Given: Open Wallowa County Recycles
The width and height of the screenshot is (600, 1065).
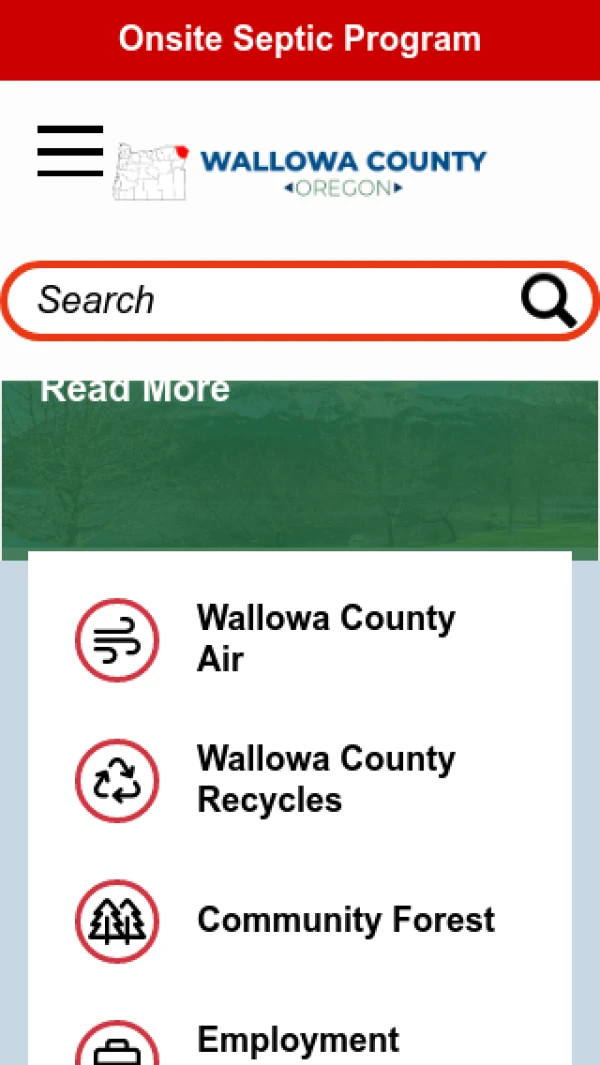Looking at the screenshot, I should tap(325, 779).
